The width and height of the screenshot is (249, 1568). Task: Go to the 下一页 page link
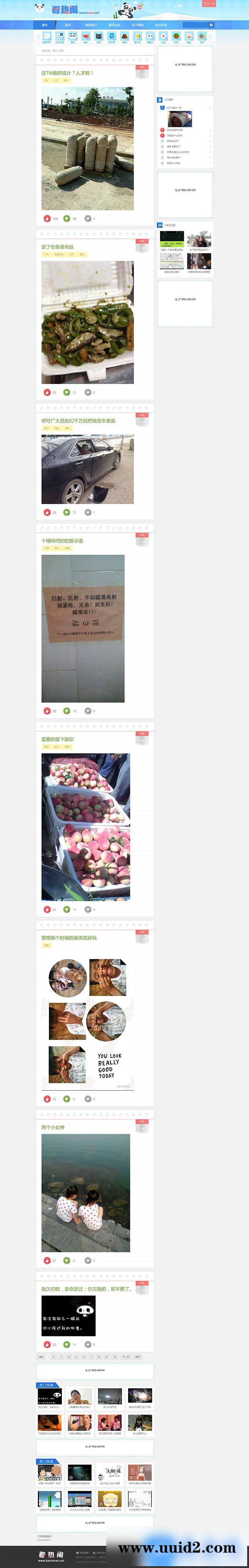point(125,1357)
